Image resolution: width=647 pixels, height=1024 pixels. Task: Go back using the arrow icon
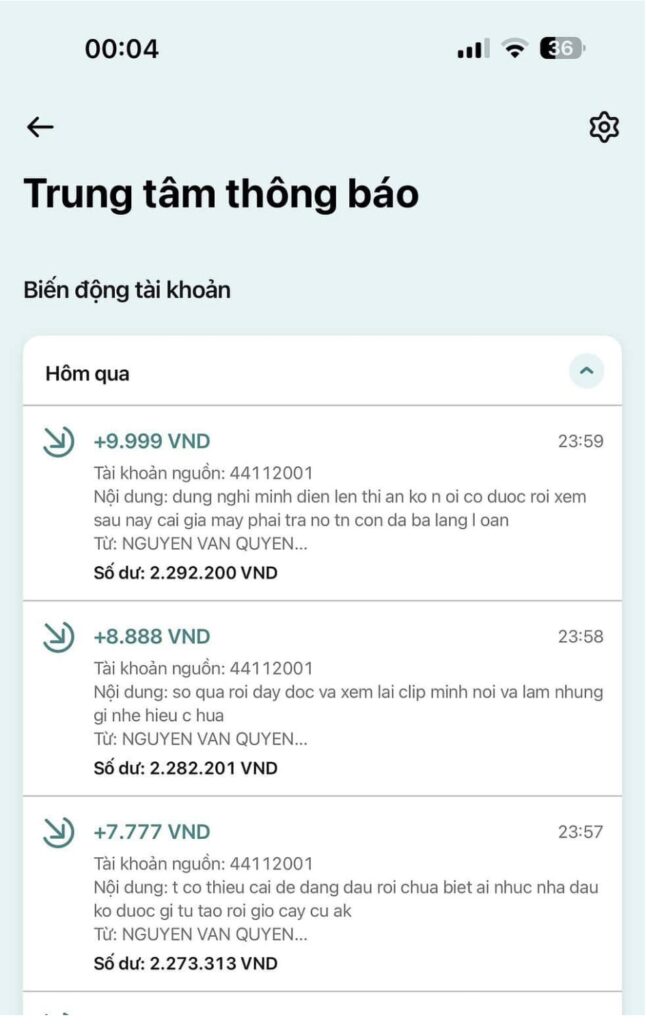click(x=40, y=127)
